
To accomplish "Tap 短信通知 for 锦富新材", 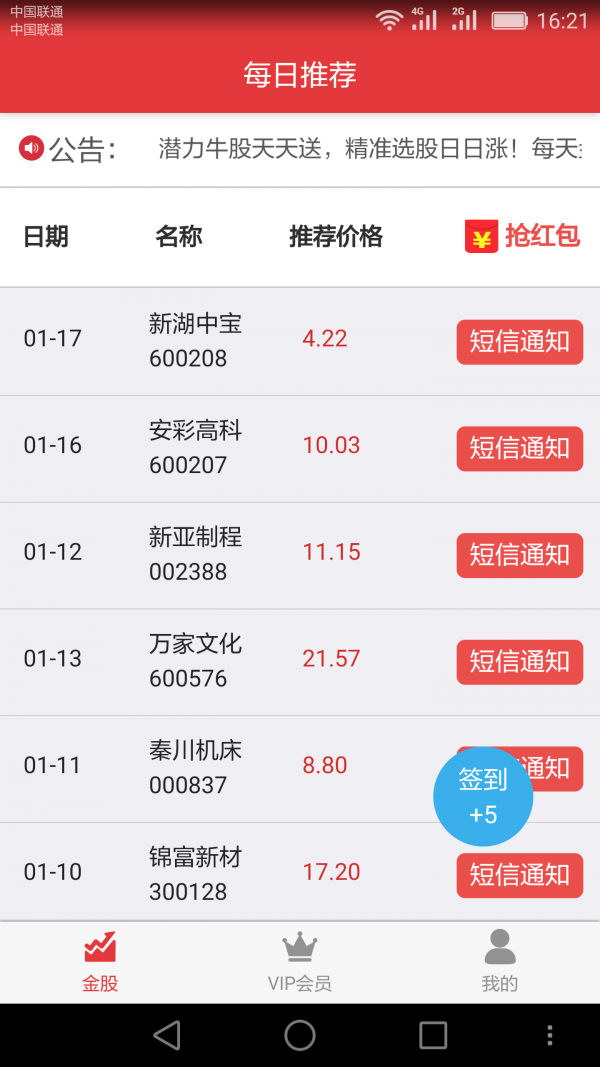I will point(519,875).
